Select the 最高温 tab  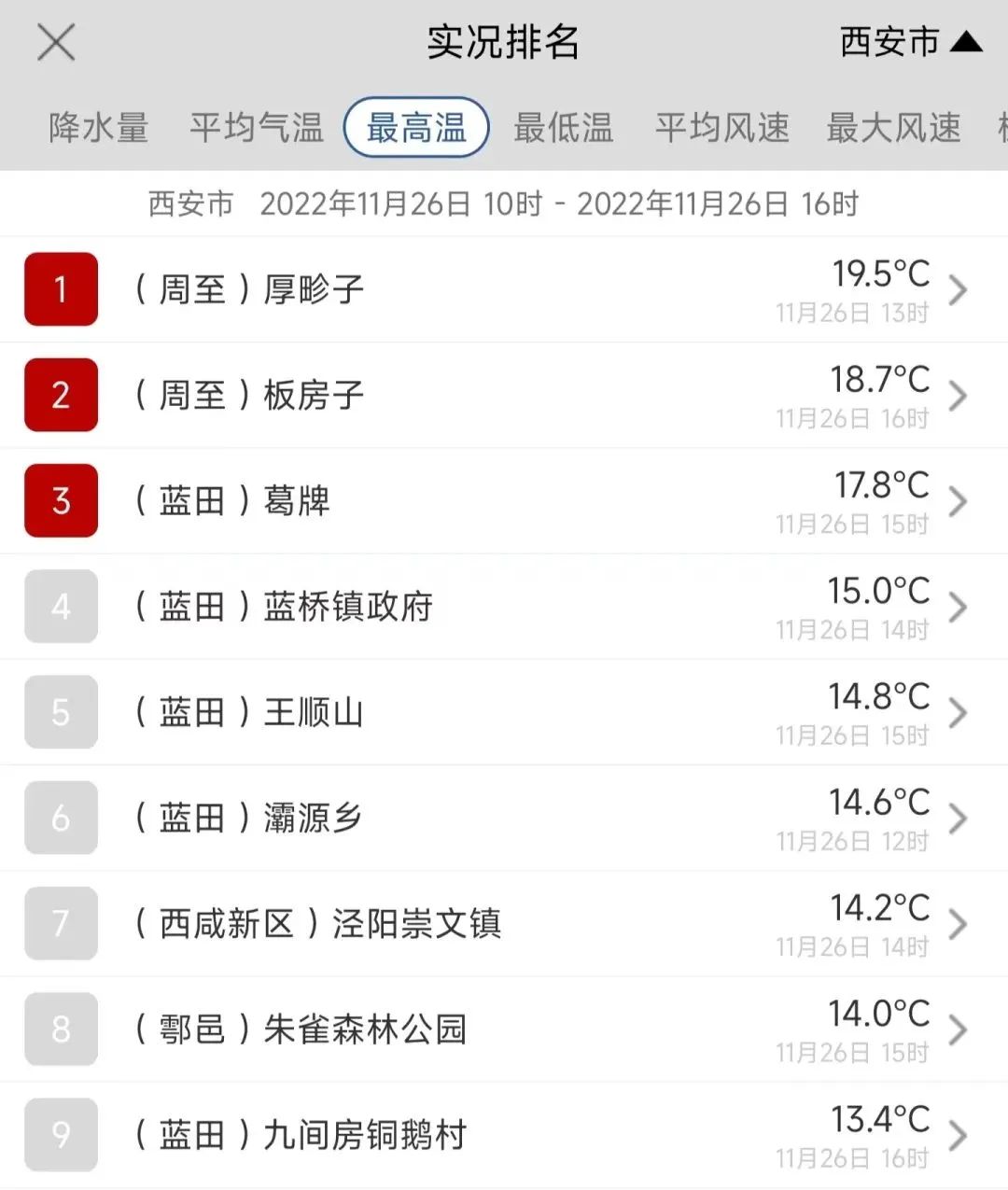[x=416, y=128]
